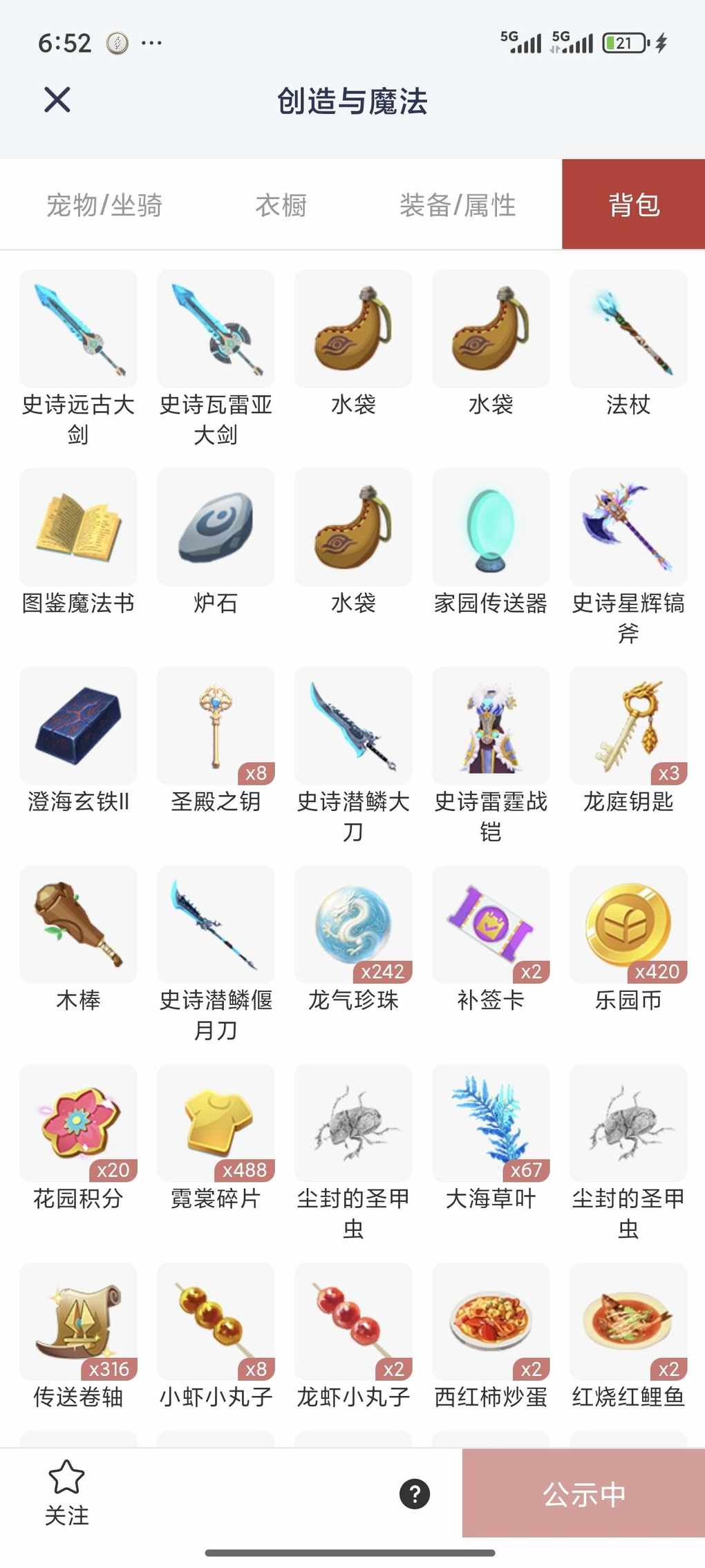
Task: Open the help question mark icon
Action: (415, 1494)
